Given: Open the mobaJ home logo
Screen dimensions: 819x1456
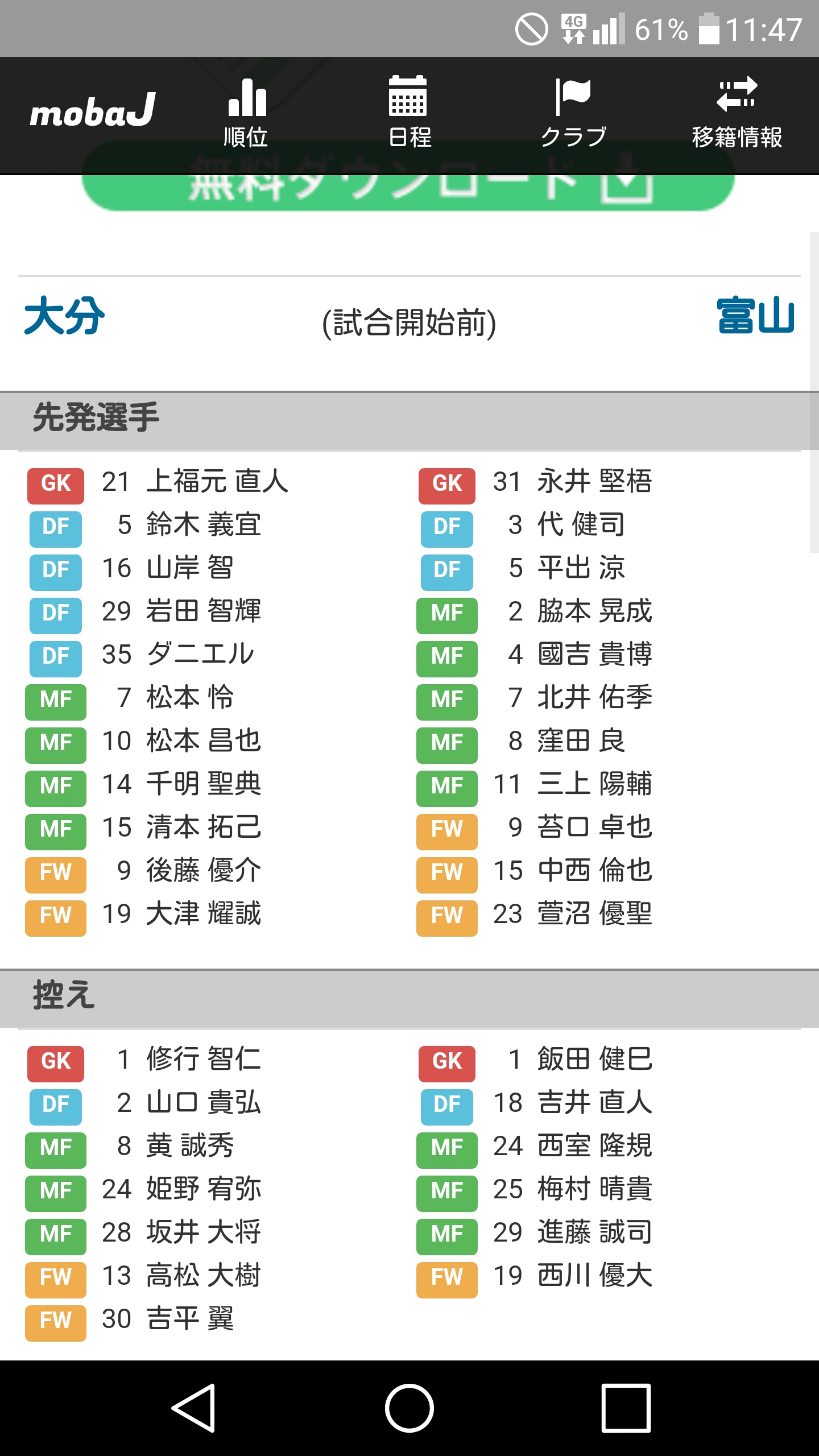Looking at the screenshot, I should coord(93,111).
